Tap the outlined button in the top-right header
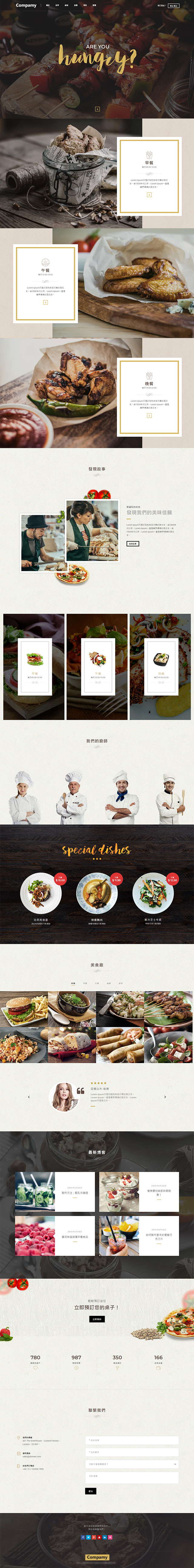Screen dimensions: 194x1568 pos(174,5)
